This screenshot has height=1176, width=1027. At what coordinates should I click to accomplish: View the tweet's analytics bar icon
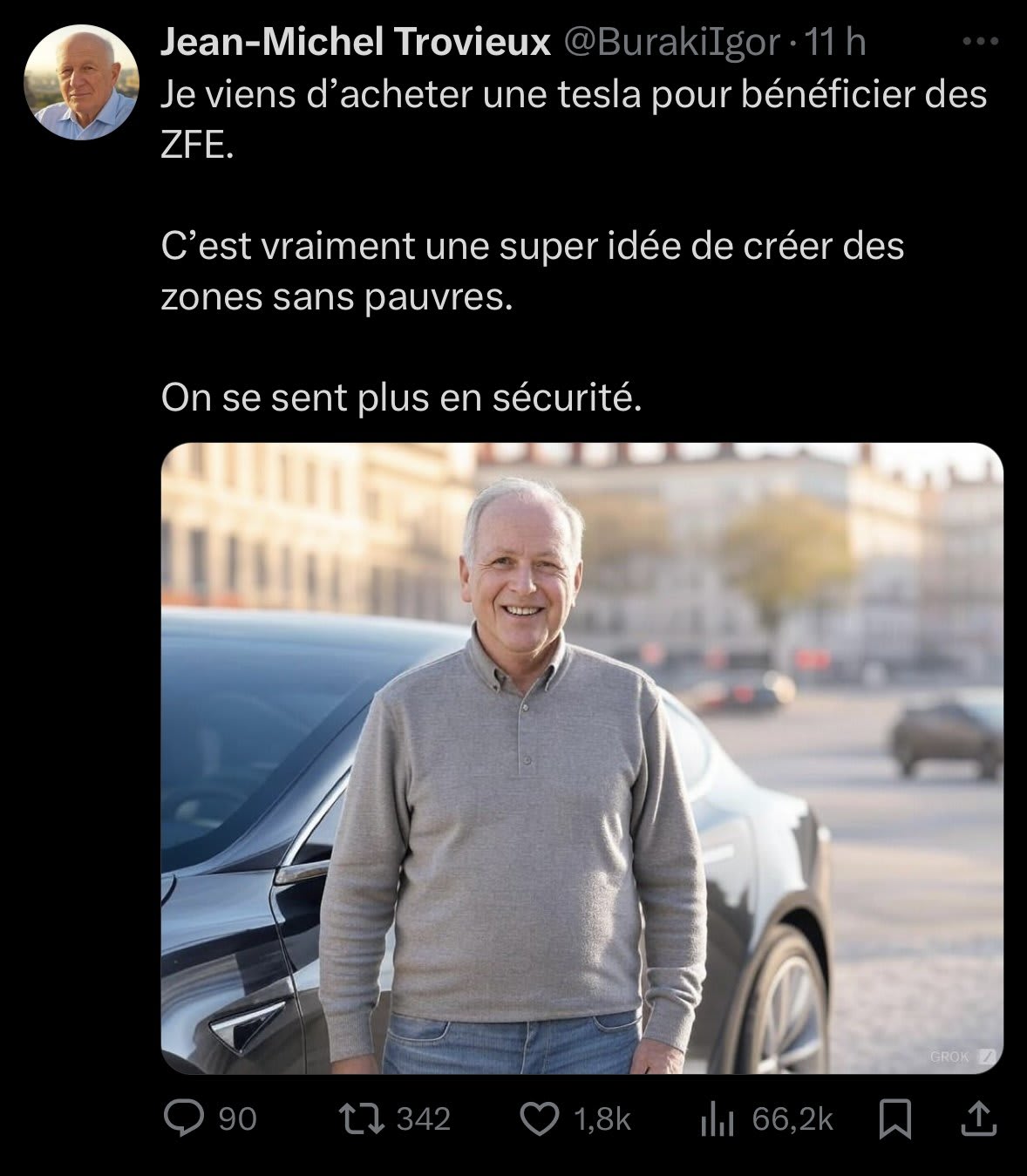[x=717, y=1119]
